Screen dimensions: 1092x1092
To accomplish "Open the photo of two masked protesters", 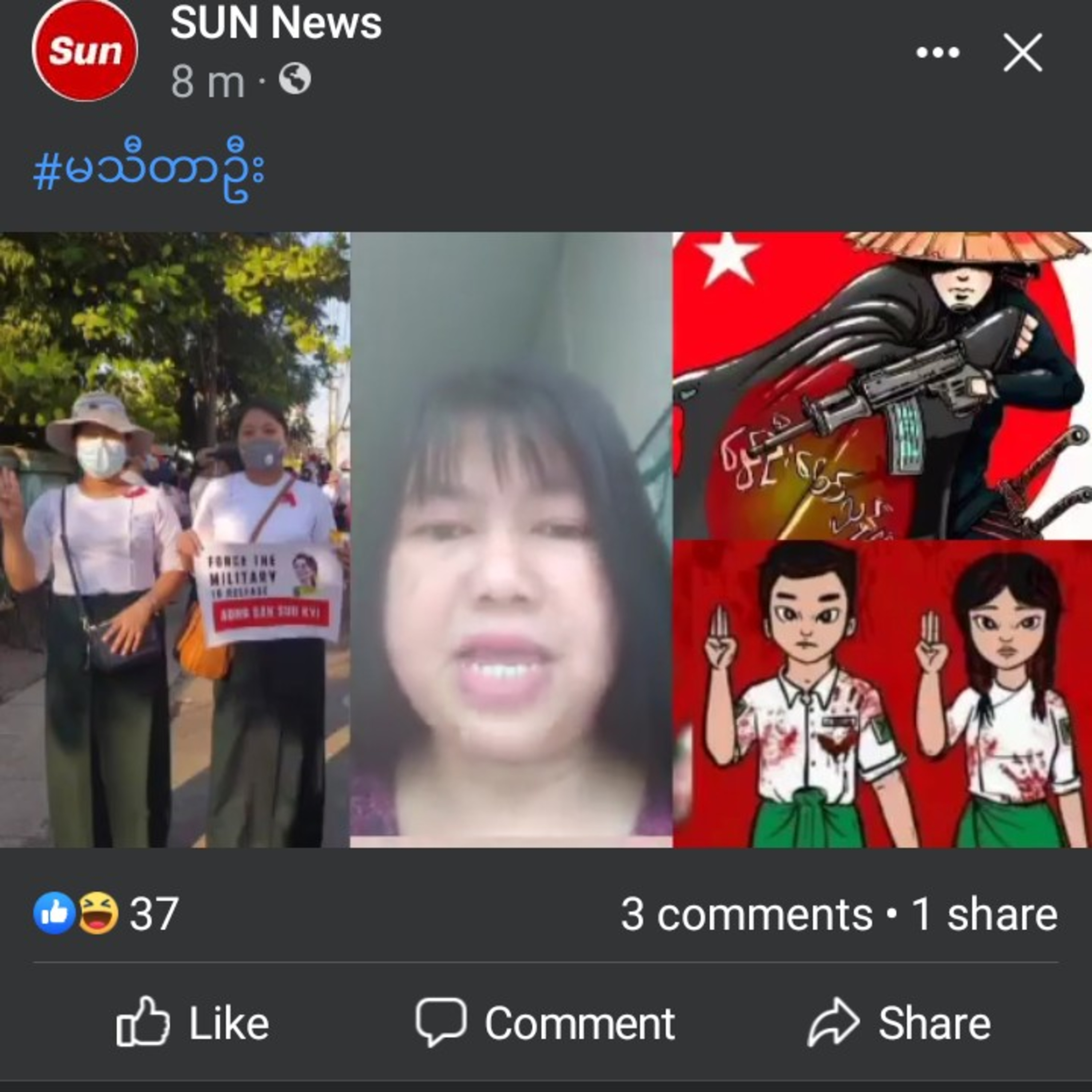I will [175, 540].
